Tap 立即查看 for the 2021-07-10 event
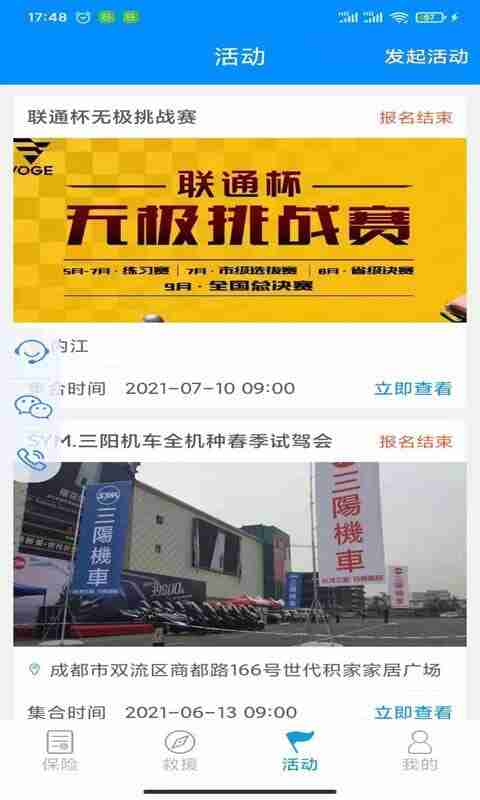 tap(413, 388)
